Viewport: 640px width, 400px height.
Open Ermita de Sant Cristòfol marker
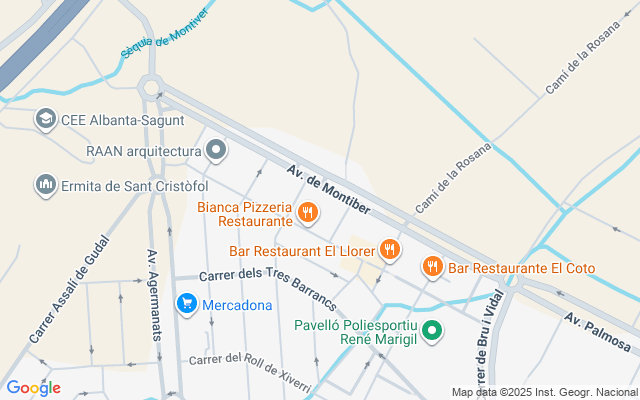tap(45, 185)
